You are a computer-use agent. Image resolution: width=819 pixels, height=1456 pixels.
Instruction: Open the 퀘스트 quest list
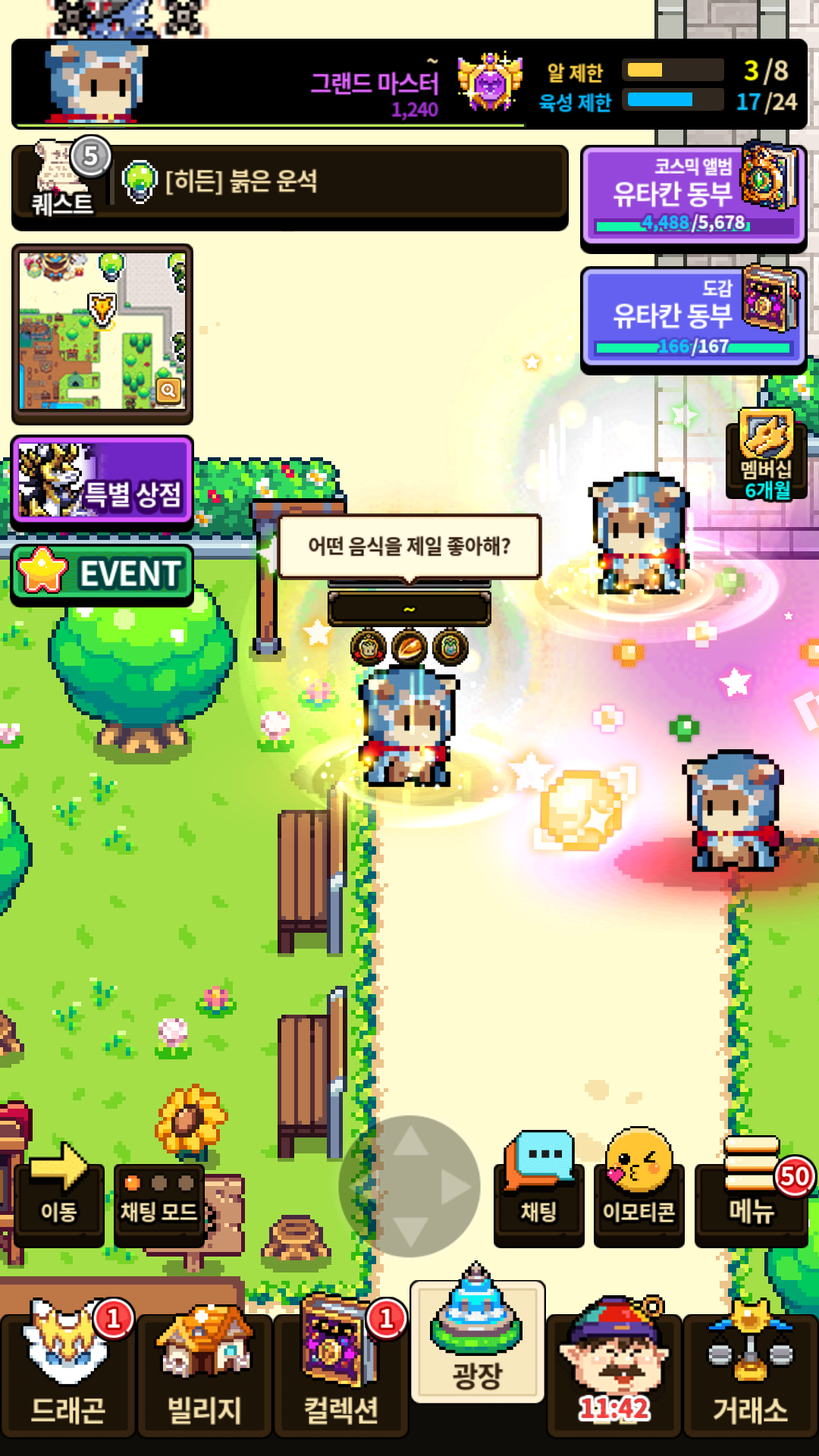pos(64,182)
